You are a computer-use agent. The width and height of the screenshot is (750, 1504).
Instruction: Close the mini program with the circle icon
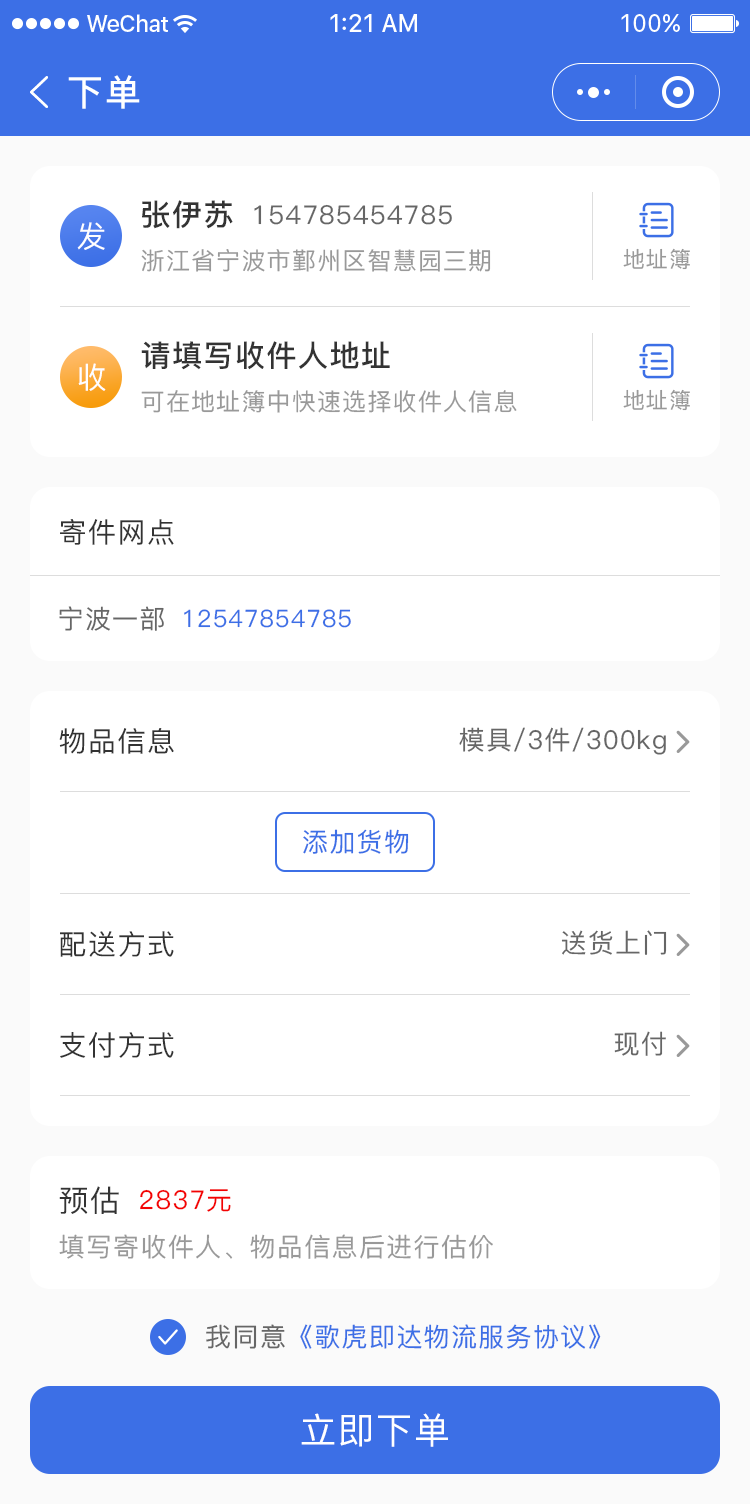[x=678, y=93]
